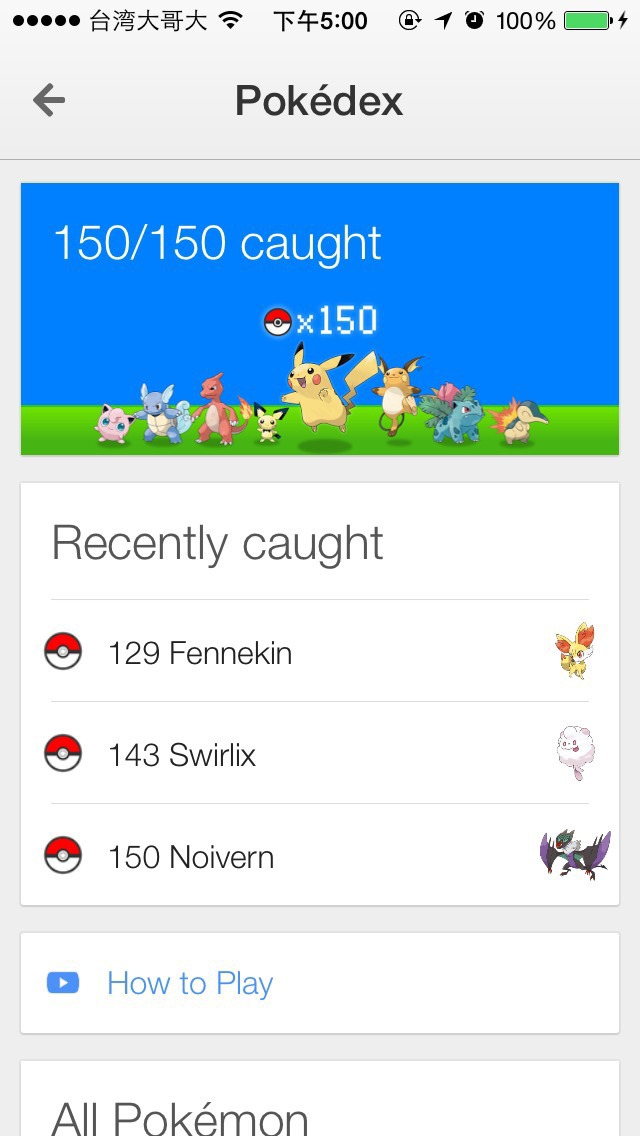
Task: Open the How to Play video link
Action: pos(320,983)
